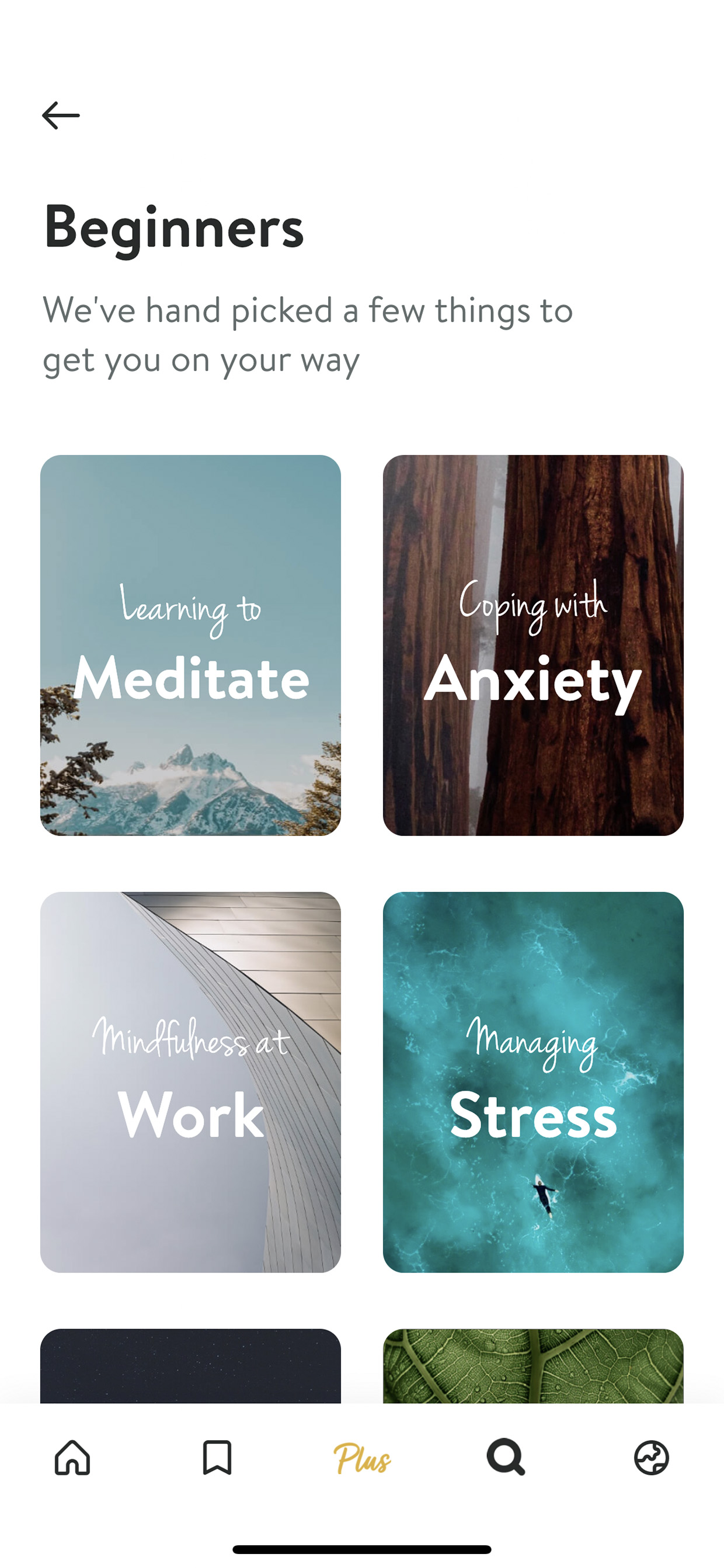Switch to the Home tab
This screenshot has height=1568, width=724.
click(72, 1457)
